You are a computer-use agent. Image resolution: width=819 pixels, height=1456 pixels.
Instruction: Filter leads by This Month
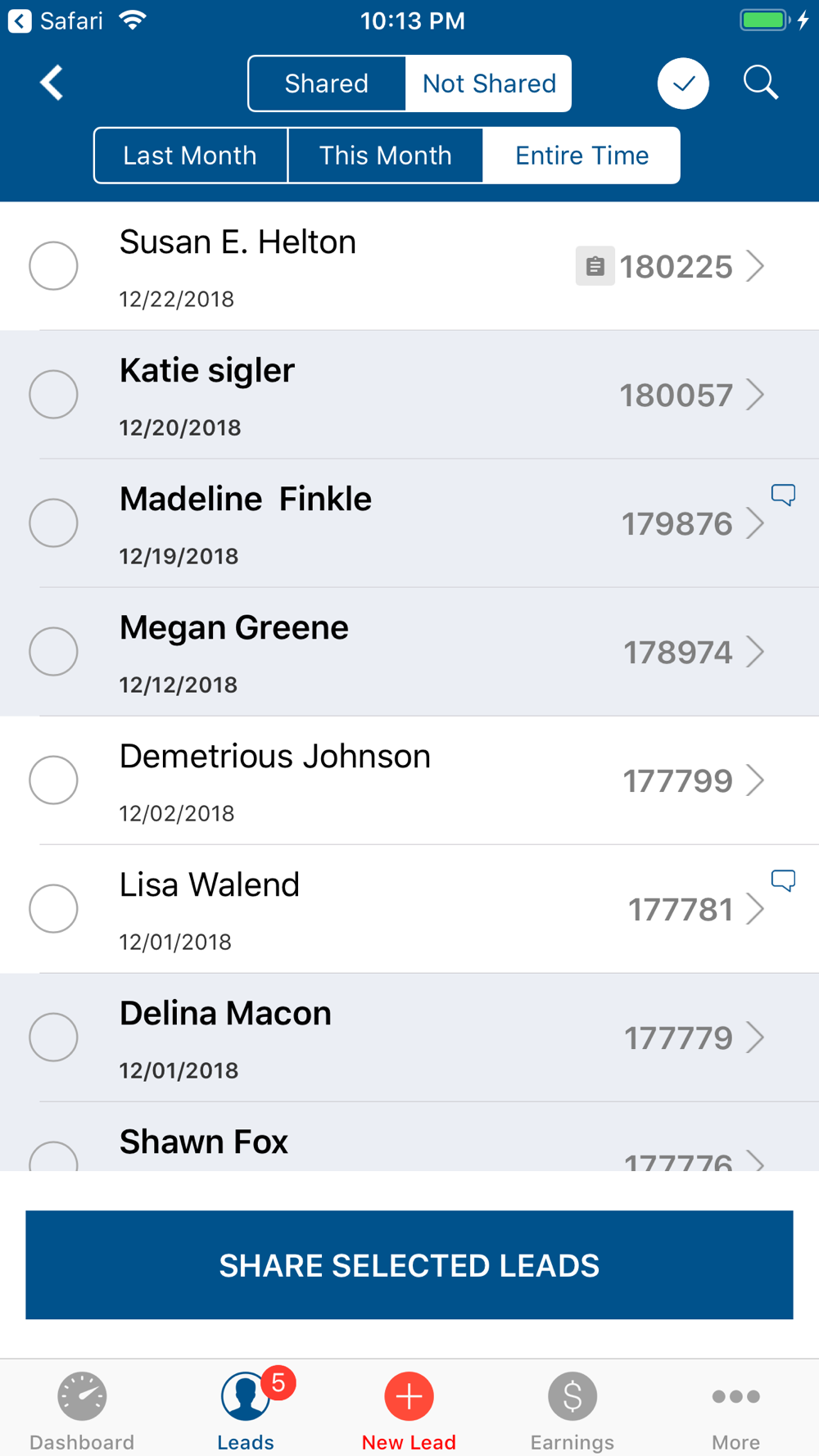(x=385, y=156)
